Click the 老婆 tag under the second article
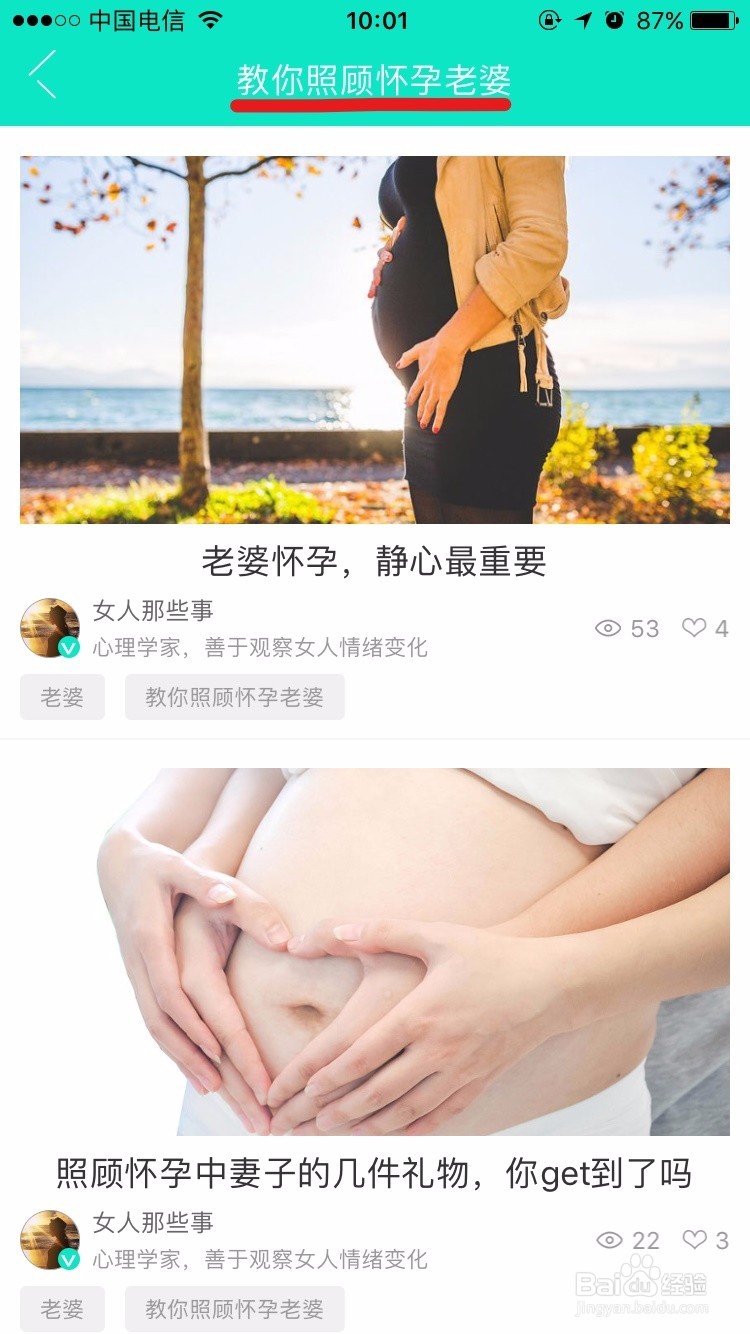 click(62, 1308)
